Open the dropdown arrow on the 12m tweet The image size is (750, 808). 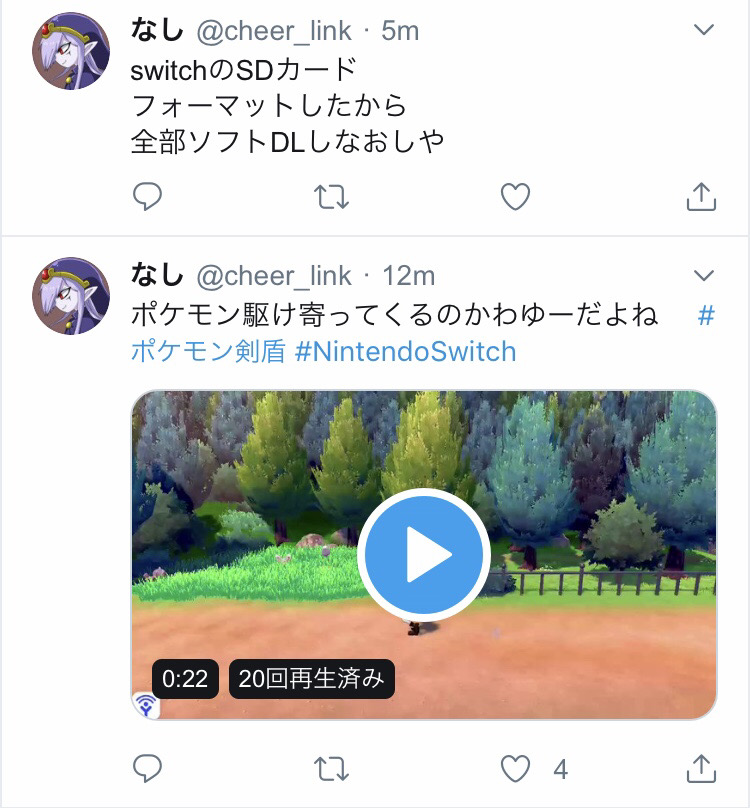pos(704,276)
